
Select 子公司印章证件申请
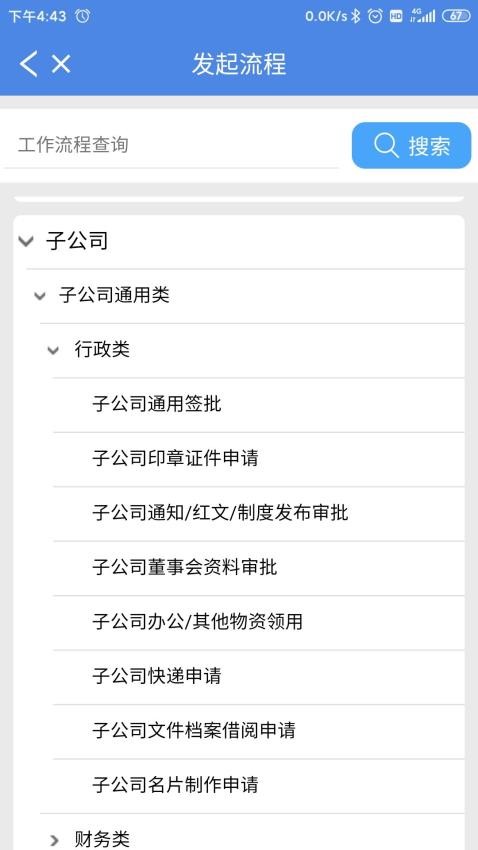tap(259, 459)
